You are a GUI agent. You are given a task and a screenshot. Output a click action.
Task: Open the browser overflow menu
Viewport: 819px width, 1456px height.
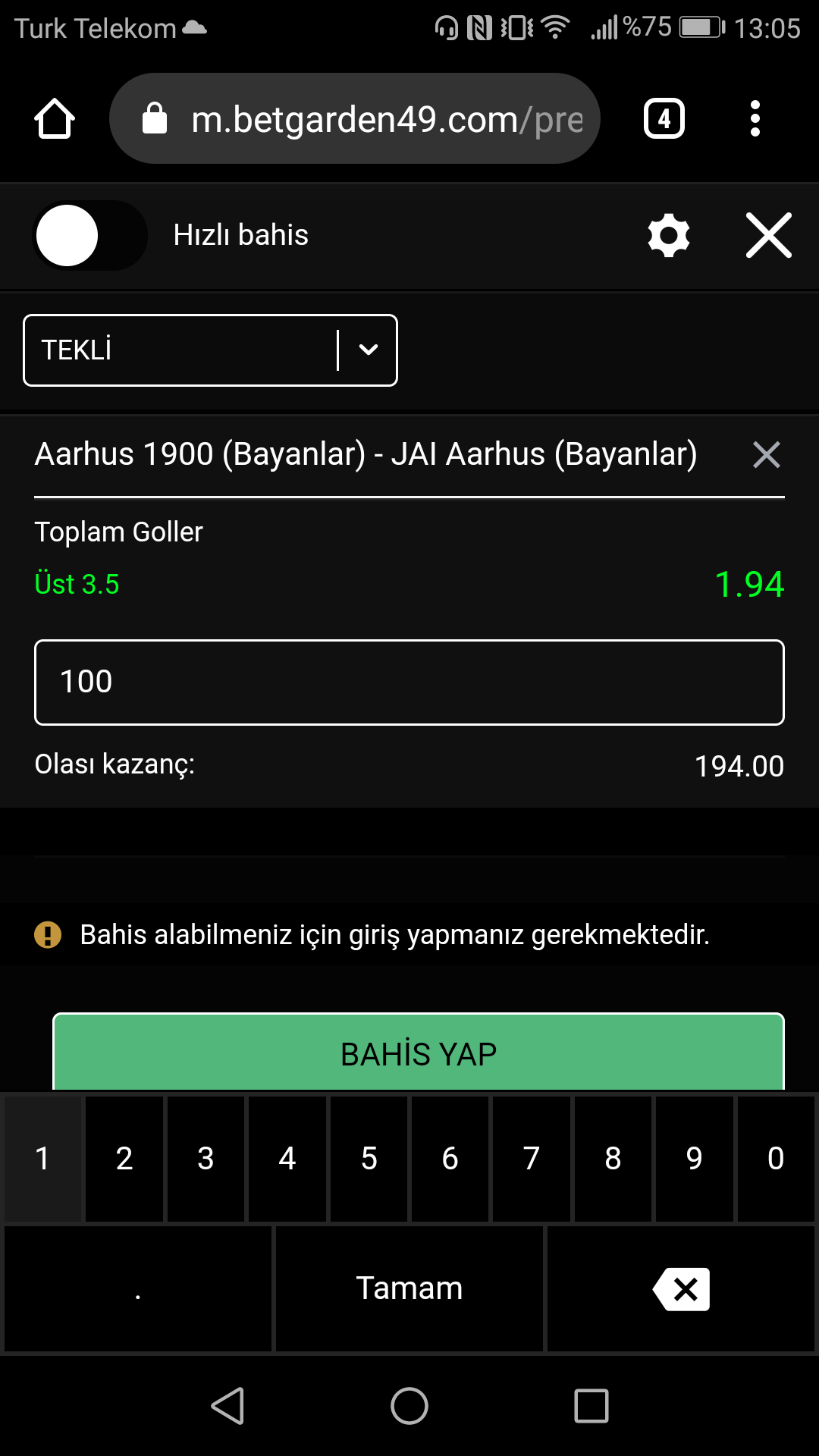tap(755, 119)
